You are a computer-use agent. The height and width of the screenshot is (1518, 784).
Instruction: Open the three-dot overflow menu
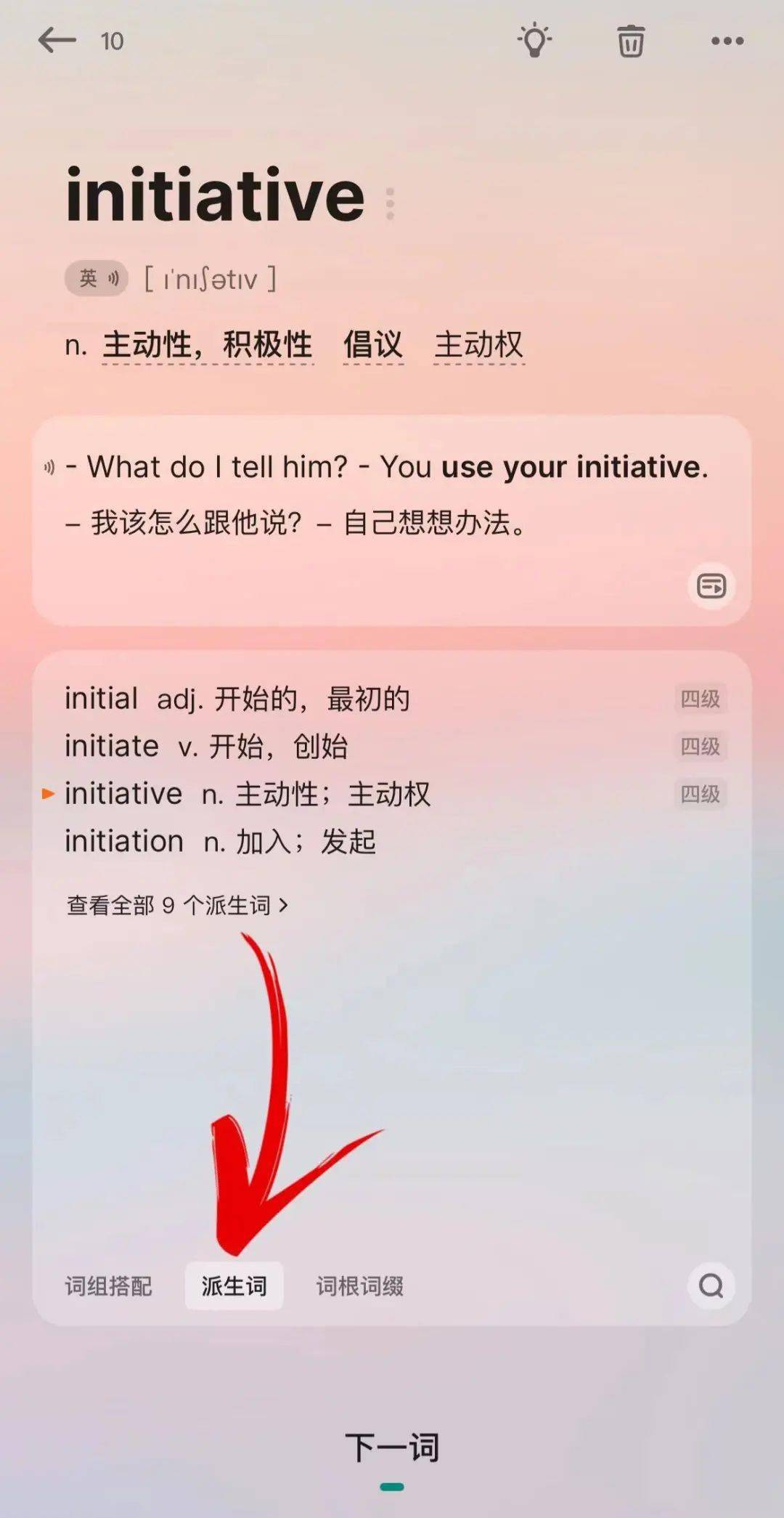tap(727, 41)
